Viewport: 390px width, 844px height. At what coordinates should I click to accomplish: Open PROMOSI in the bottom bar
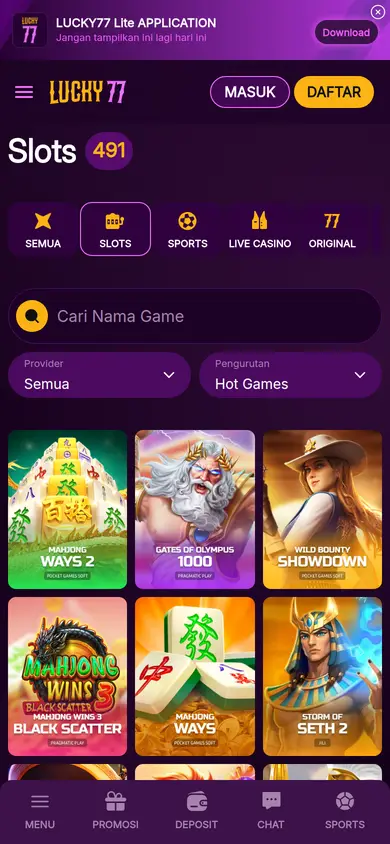click(115, 810)
